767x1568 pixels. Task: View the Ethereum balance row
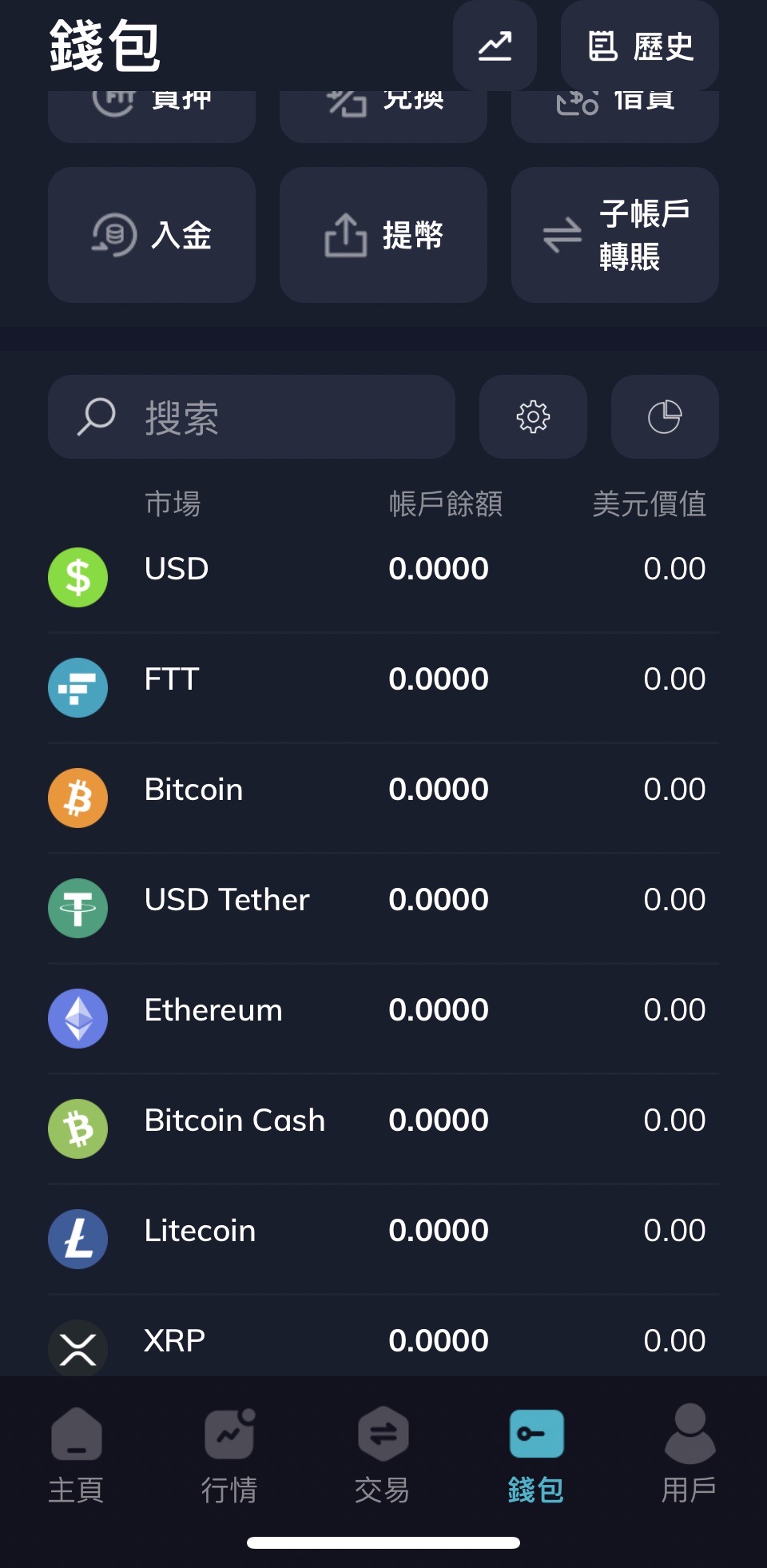(383, 1018)
